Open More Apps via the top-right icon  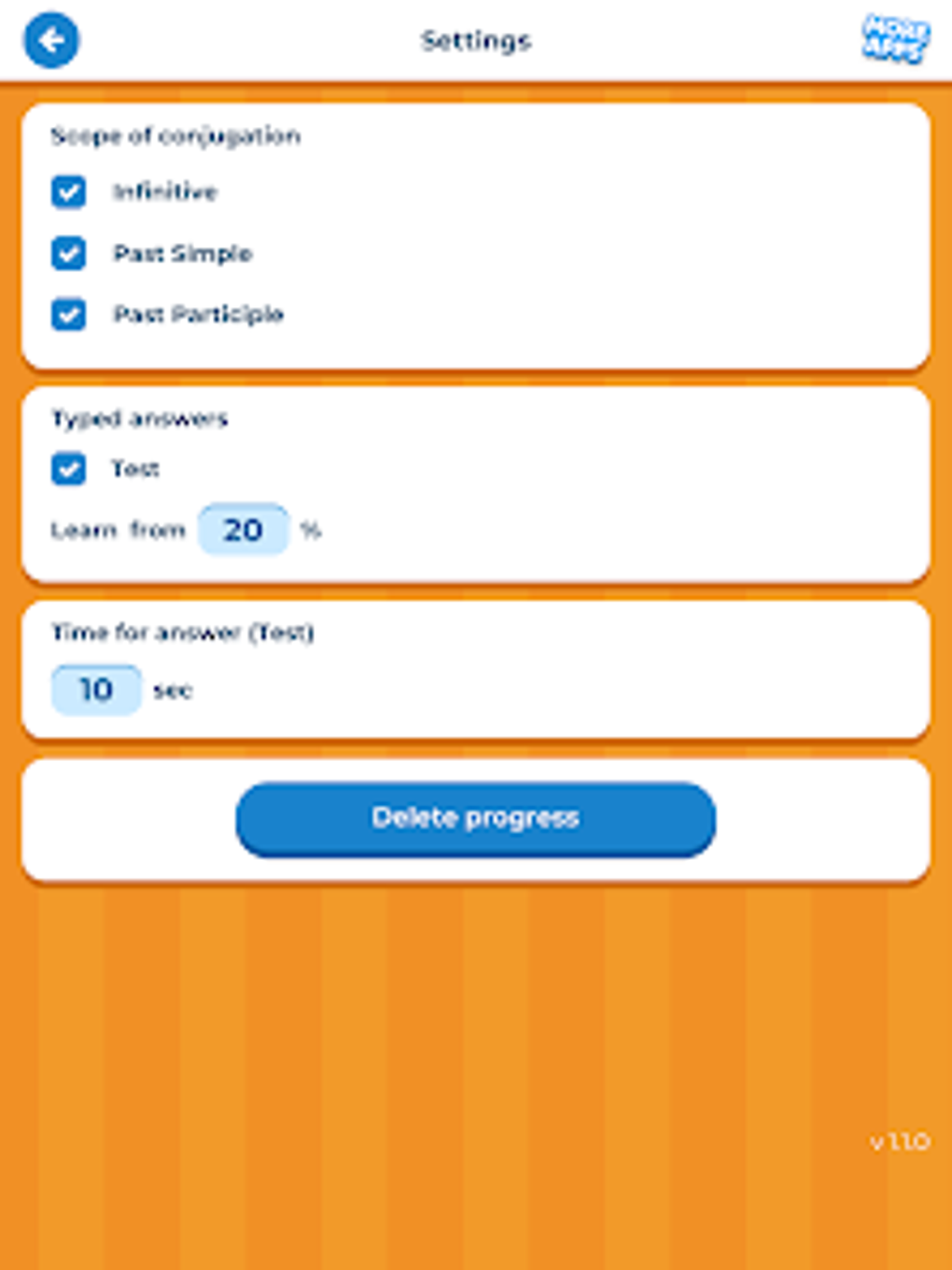pos(899,39)
